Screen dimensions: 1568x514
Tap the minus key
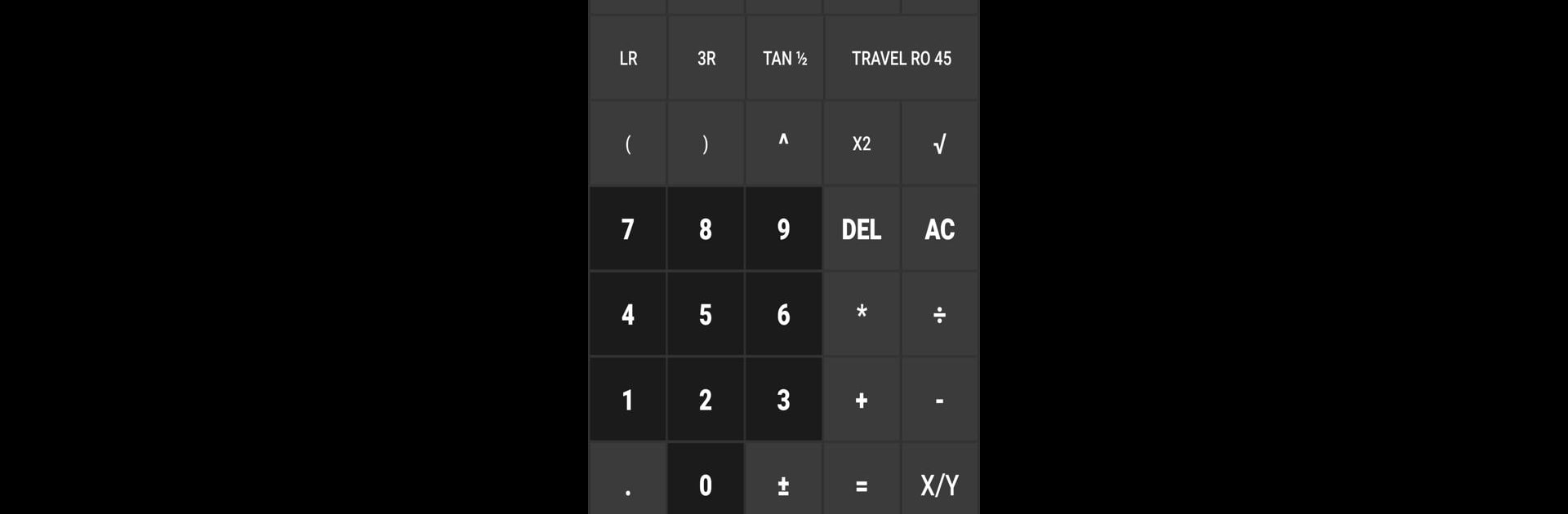939,401
